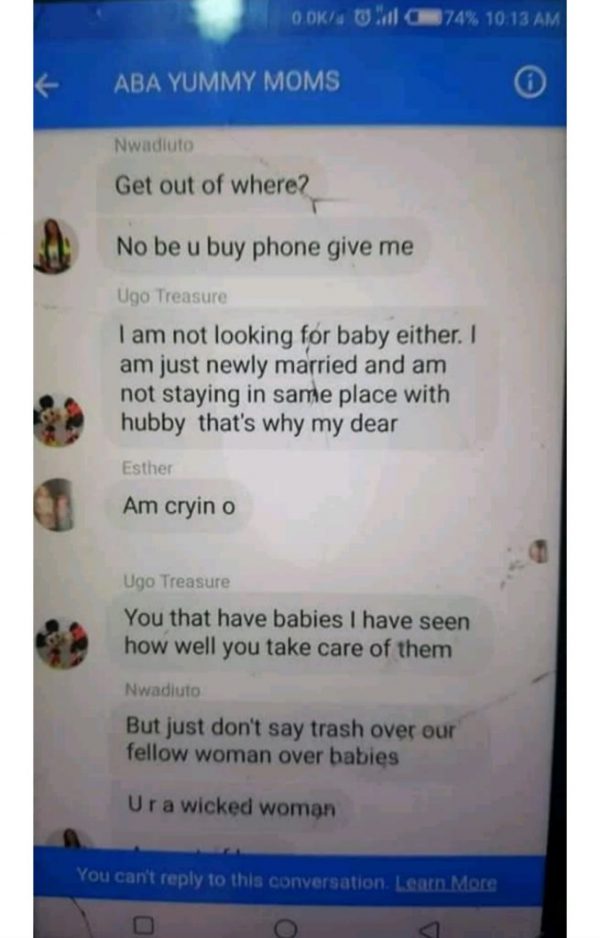Tap the Learn More link
Viewport: 600px width, 938px height.
[445, 883]
